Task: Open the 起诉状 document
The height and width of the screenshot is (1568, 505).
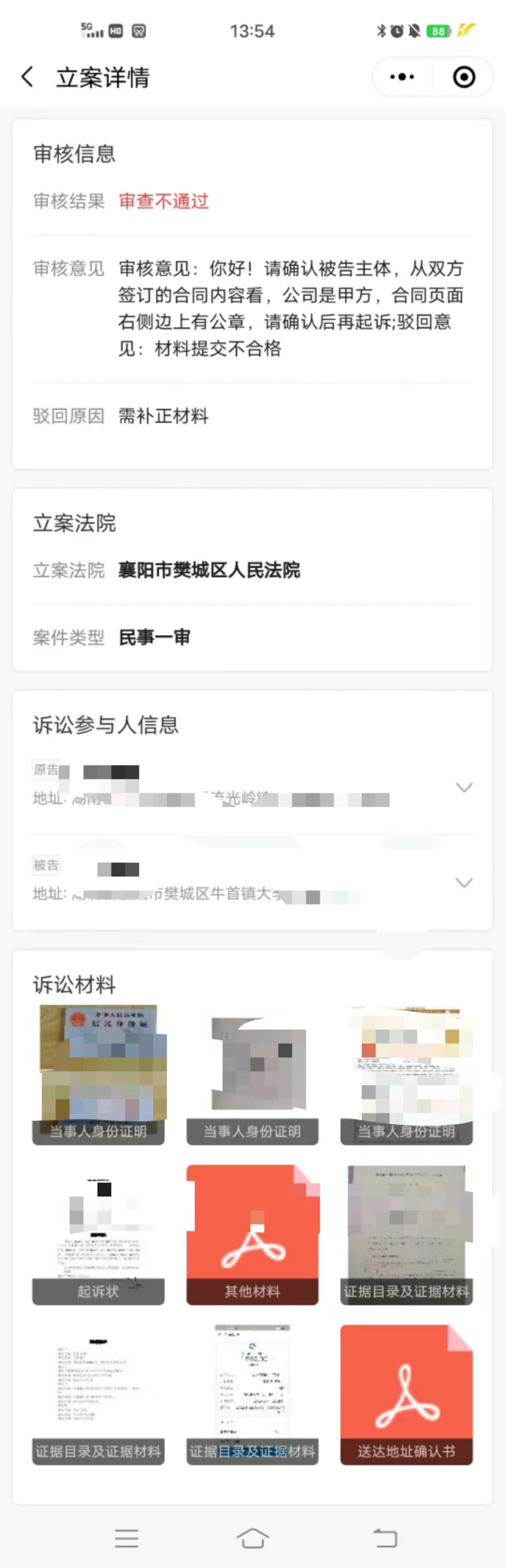Action: click(99, 1235)
